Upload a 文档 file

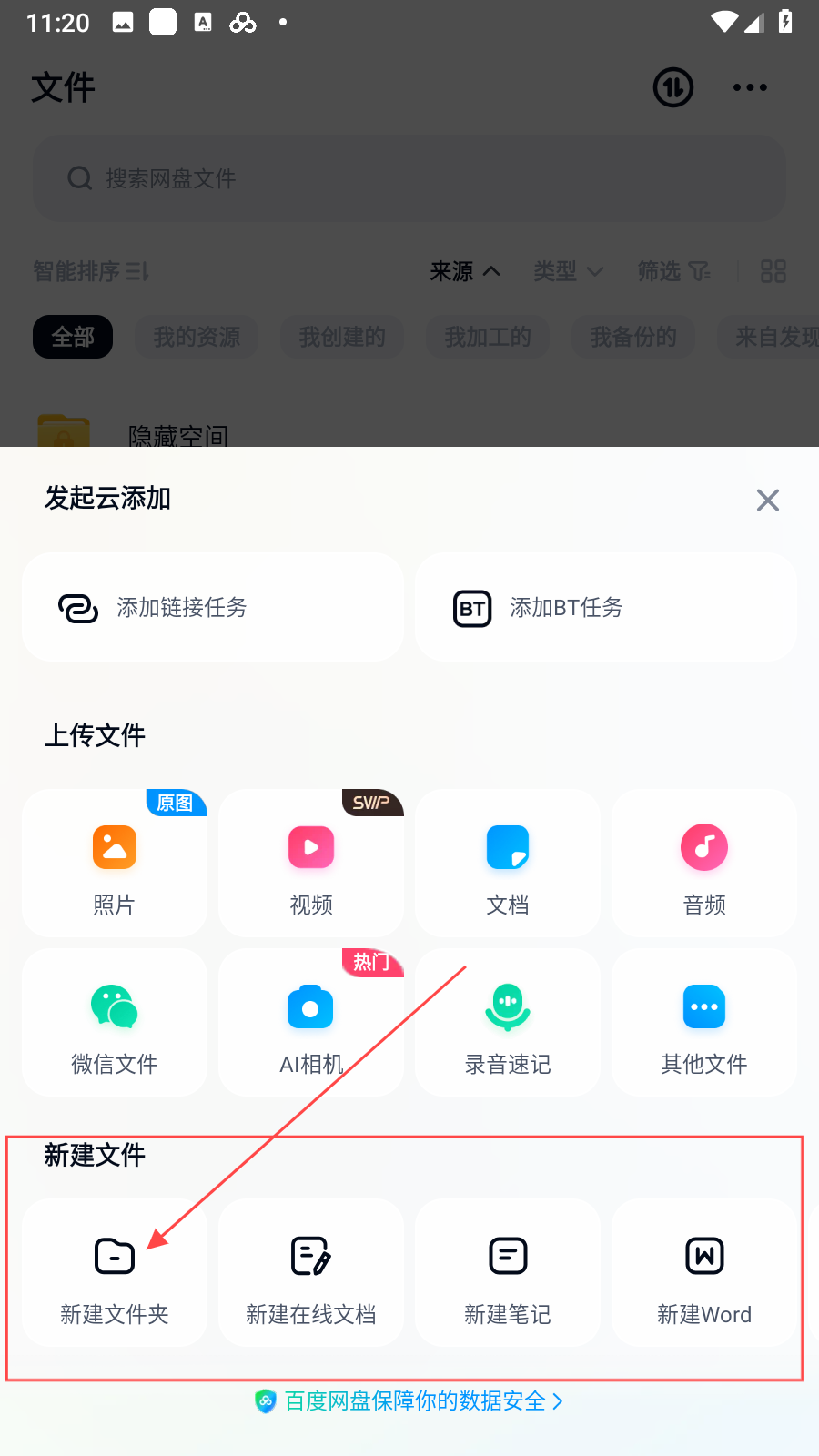coord(508,864)
